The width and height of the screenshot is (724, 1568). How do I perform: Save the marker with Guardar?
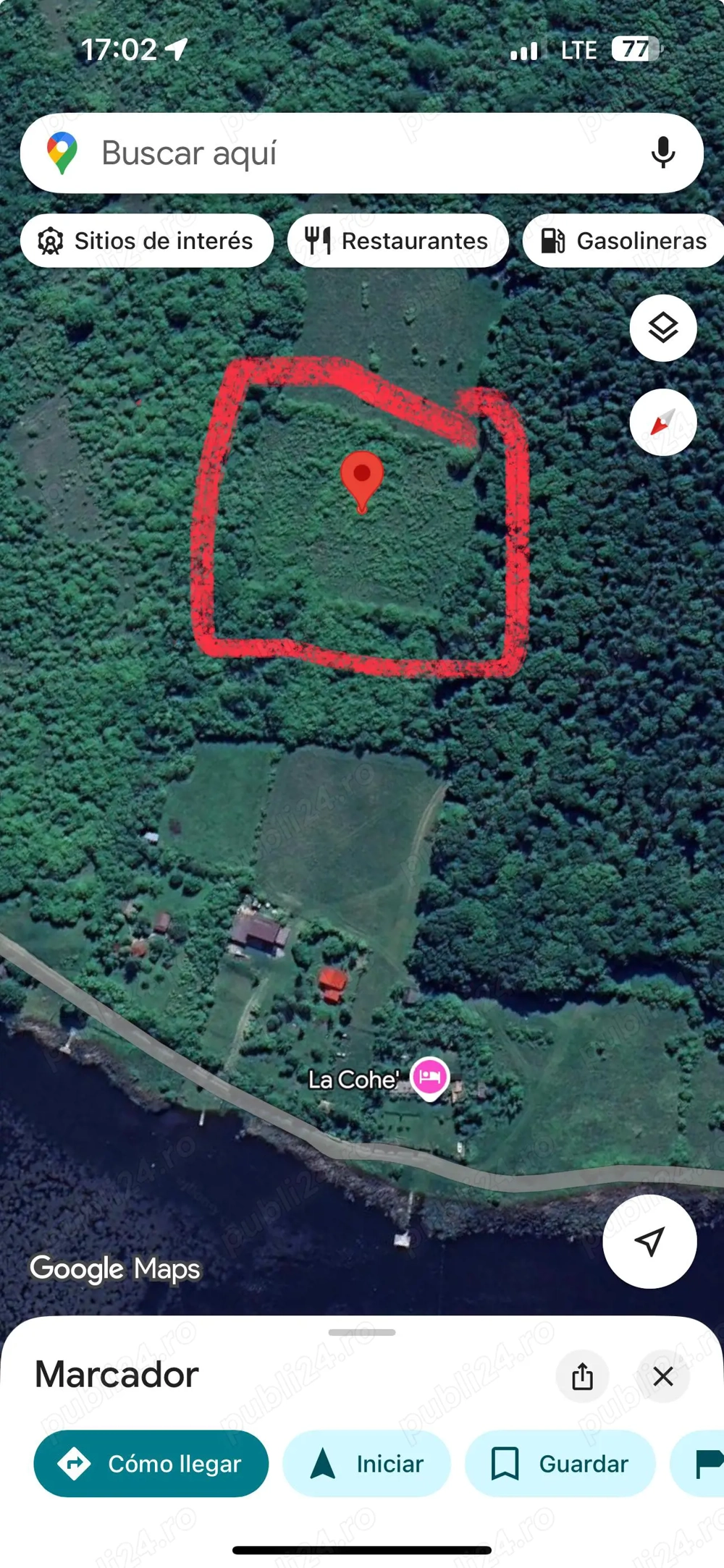[560, 1464]
